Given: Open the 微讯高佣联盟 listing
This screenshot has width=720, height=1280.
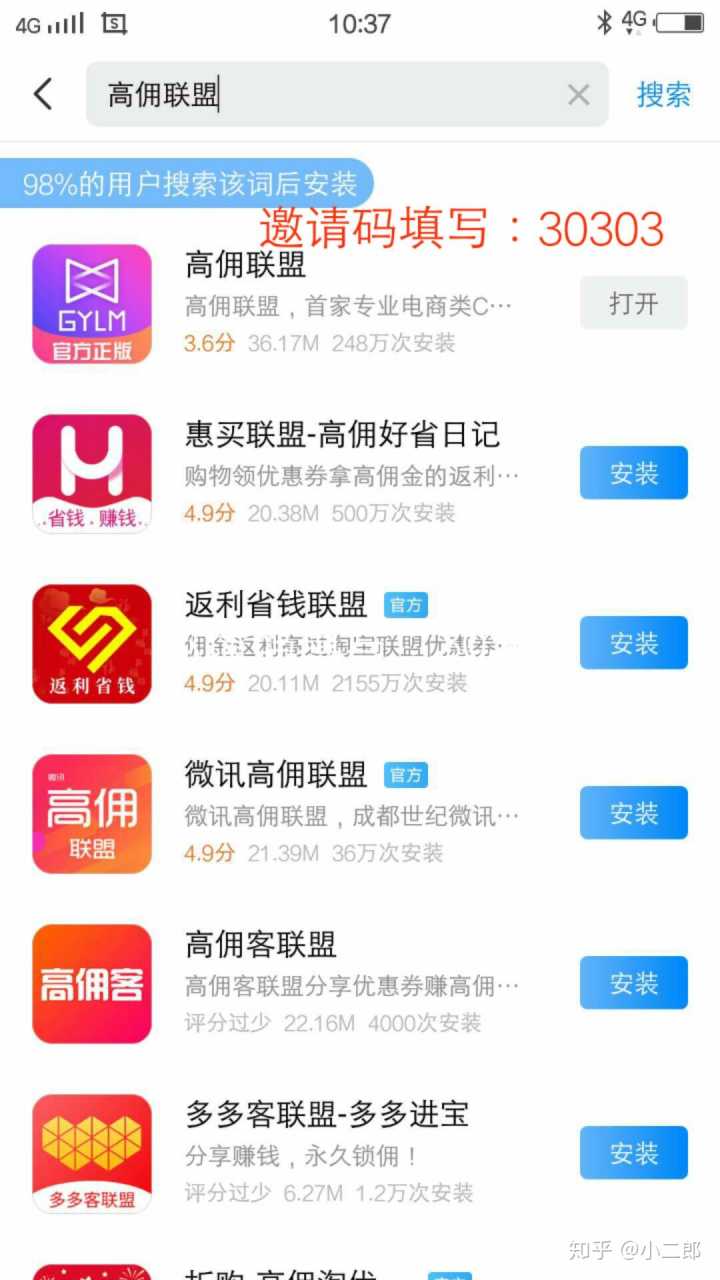Looking at the screenshot, I should (x=275, y=775).
